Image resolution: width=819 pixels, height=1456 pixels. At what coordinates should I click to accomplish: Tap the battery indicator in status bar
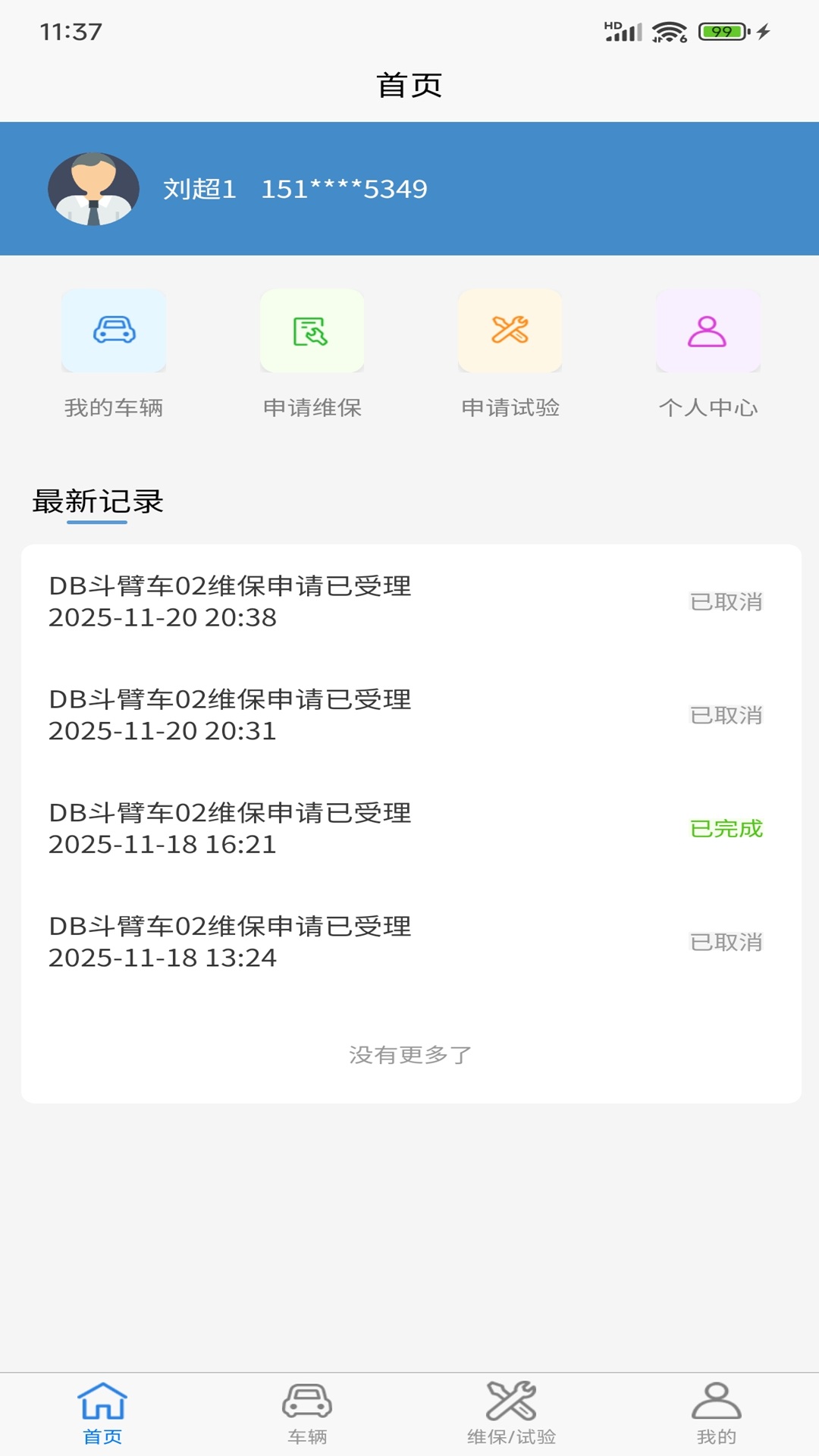coord(718,31)
